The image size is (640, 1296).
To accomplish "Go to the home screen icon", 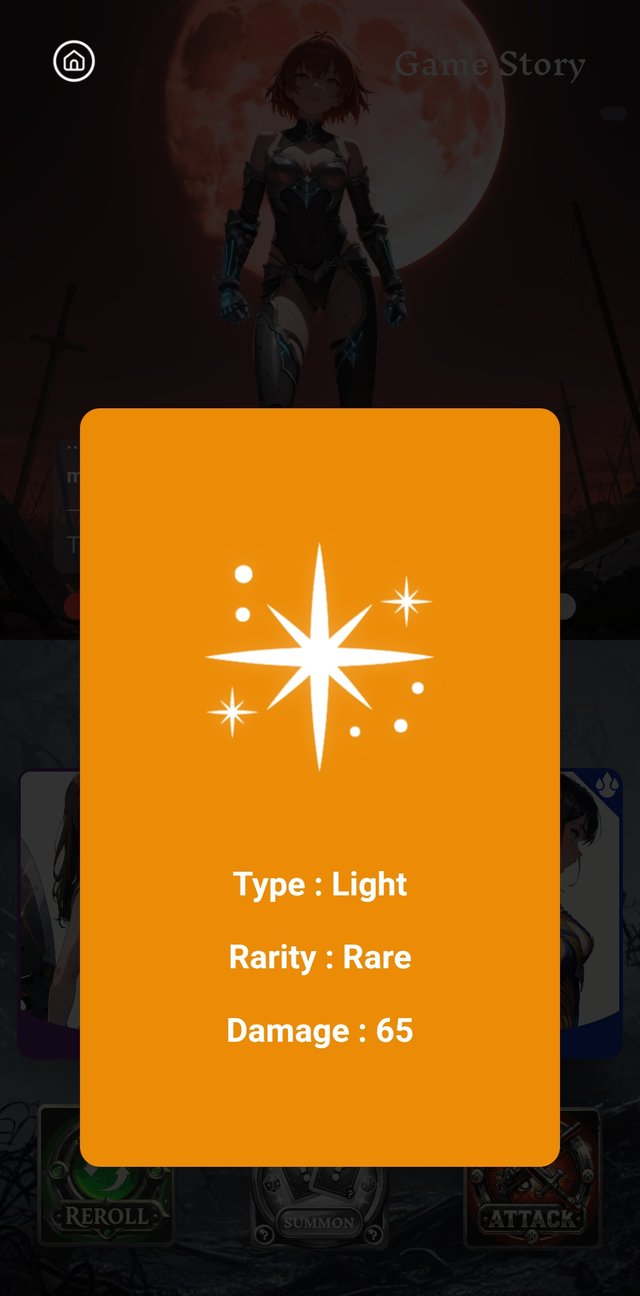I will click(74, 61).
